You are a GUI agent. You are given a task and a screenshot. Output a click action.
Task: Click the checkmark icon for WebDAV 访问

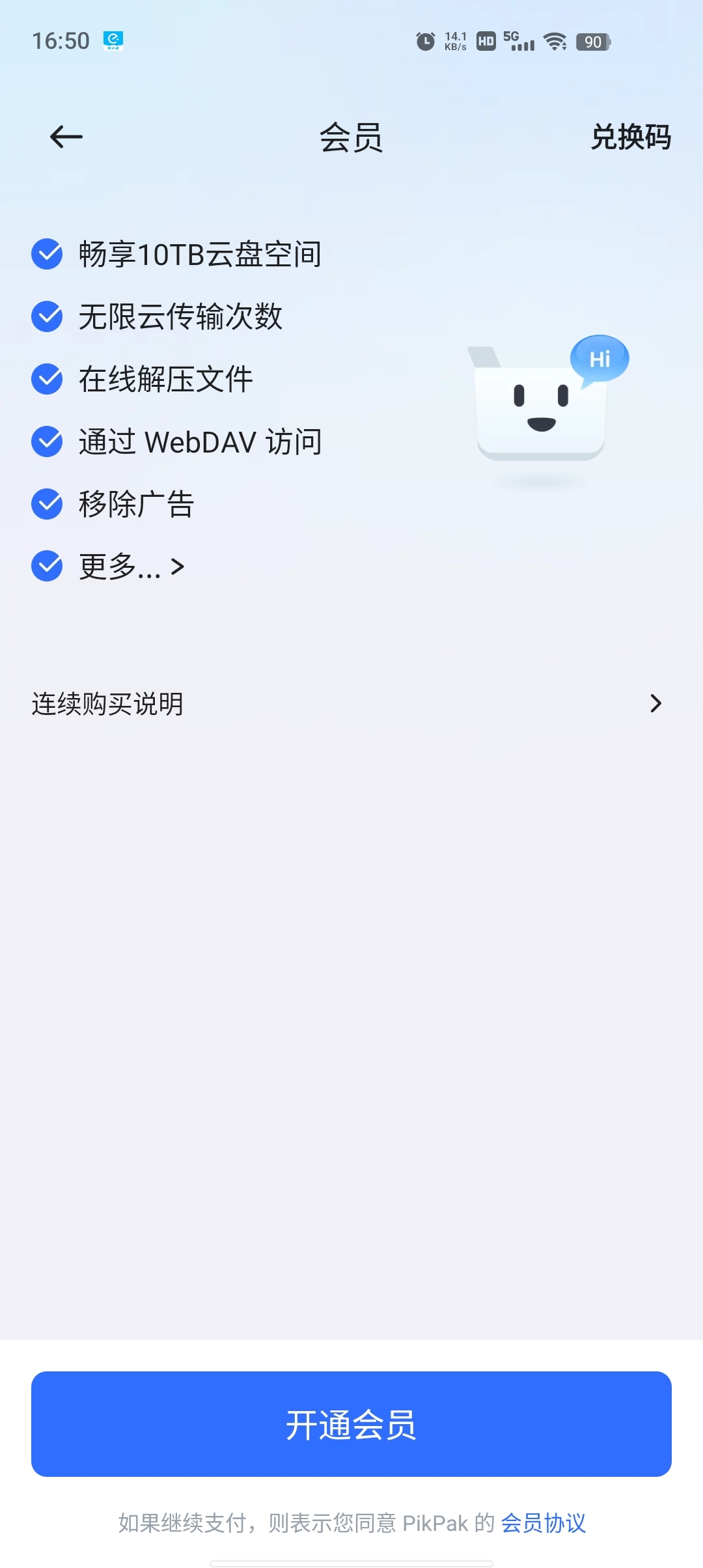46,441
